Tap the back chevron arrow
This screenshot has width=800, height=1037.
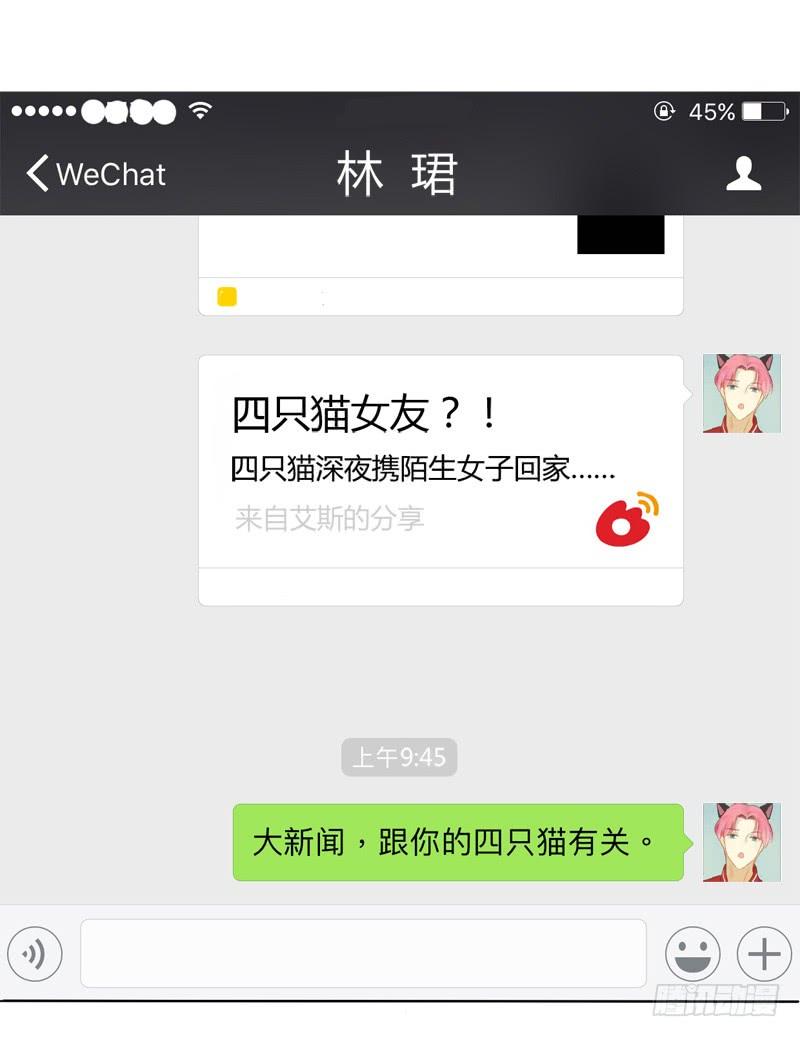pyautogui.click(x=36, y=173)
